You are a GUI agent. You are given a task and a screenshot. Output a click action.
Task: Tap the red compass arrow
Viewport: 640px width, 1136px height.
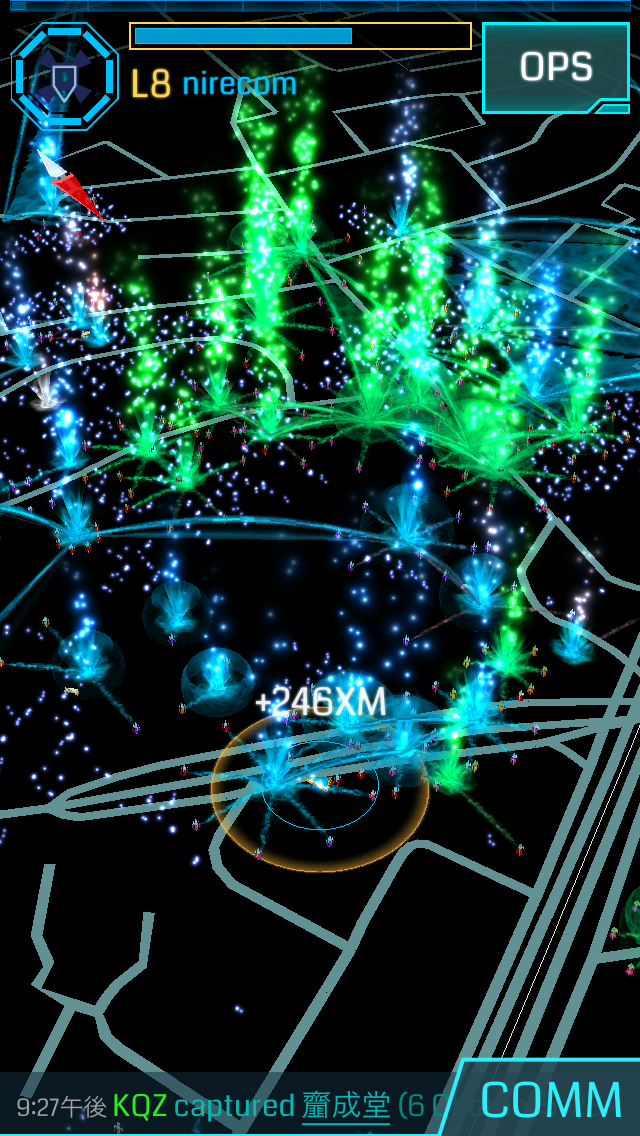pos(70,183)
